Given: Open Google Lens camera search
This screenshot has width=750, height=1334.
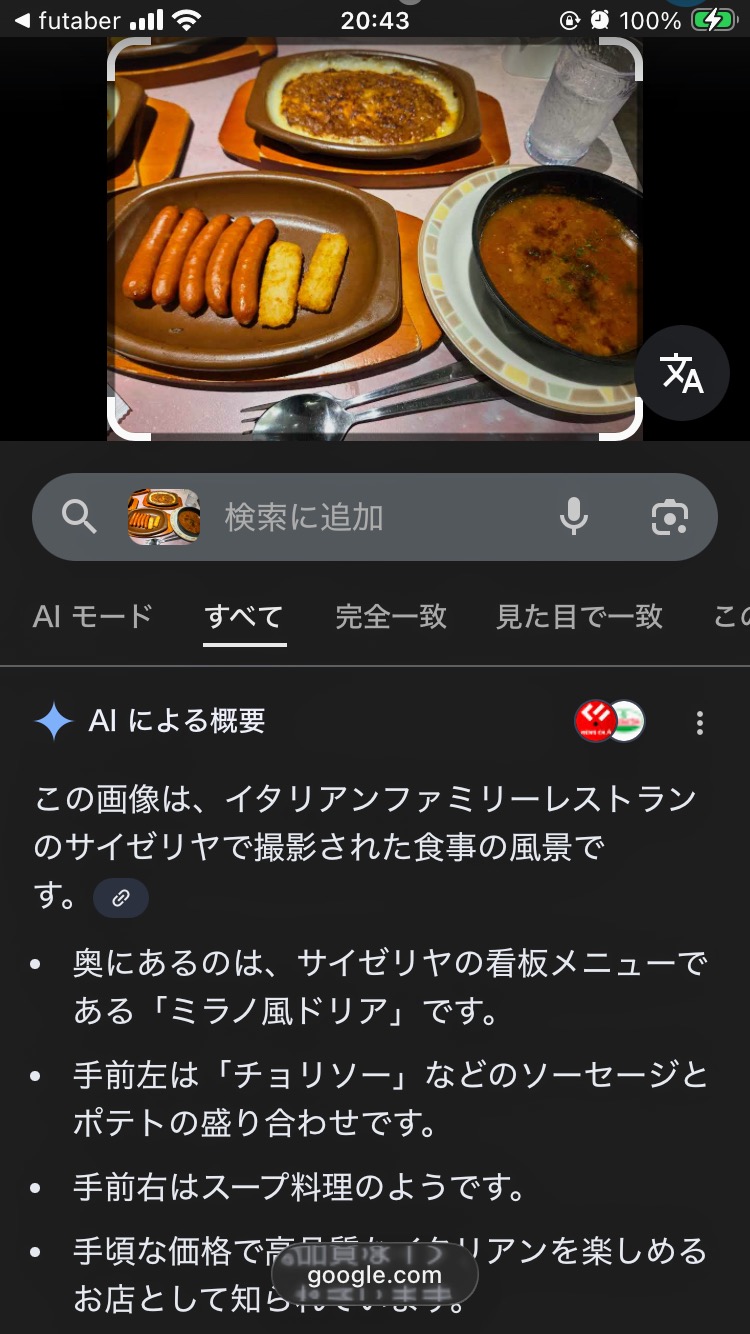Looking at the screenshot, I should pos(669,517).
